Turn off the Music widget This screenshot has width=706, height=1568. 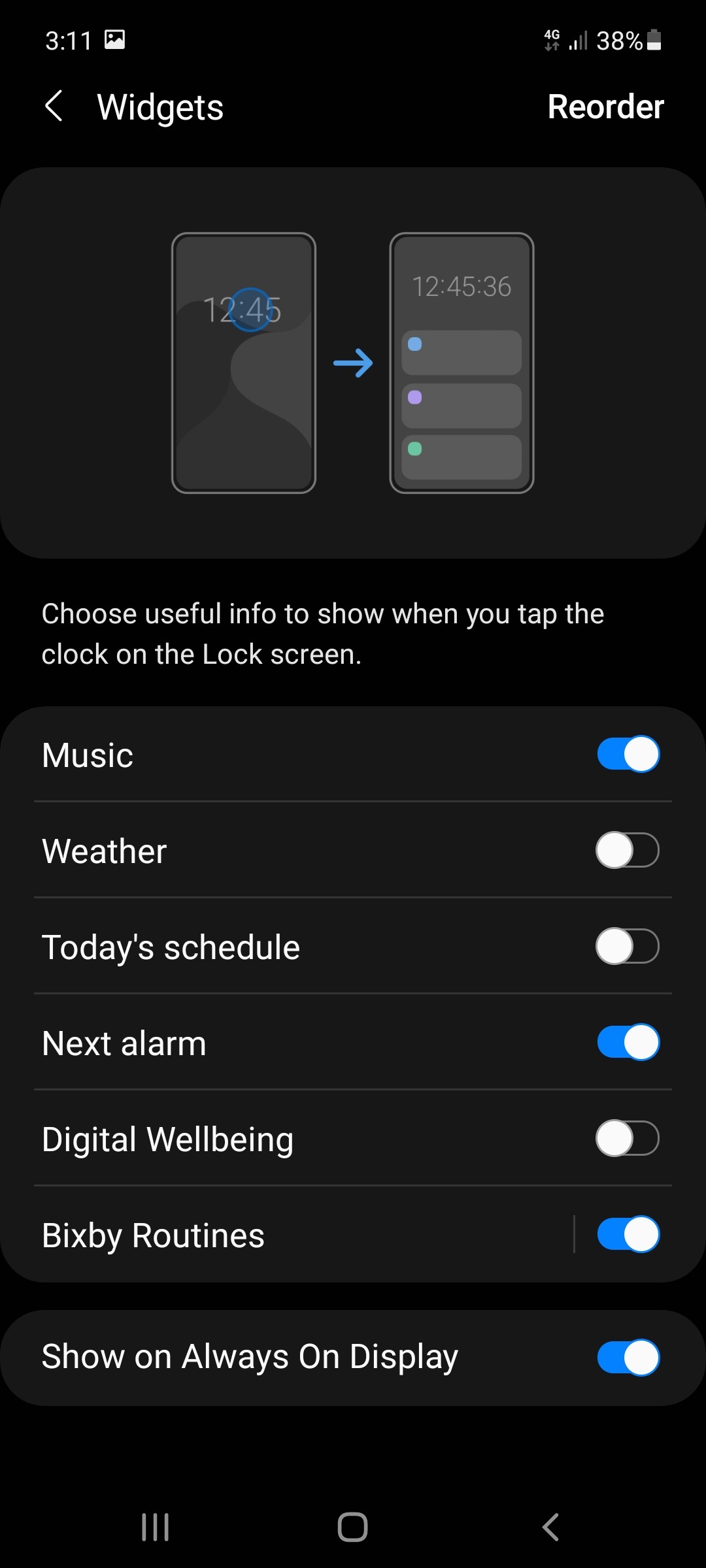pyautogui.click(x=628, y=754)
